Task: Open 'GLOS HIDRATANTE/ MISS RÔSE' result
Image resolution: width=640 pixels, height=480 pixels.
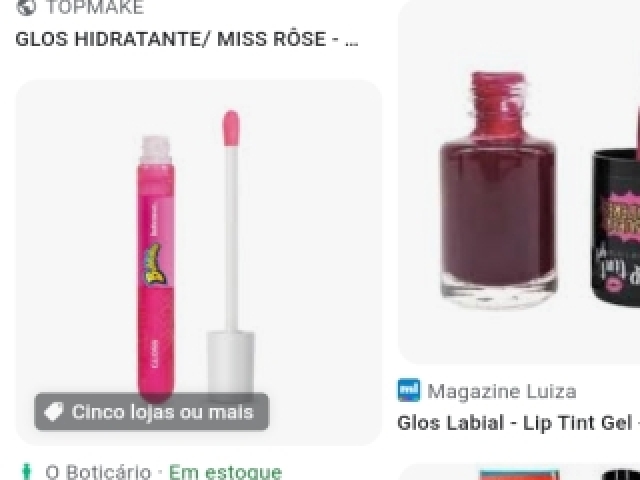Action: point(187,40)
